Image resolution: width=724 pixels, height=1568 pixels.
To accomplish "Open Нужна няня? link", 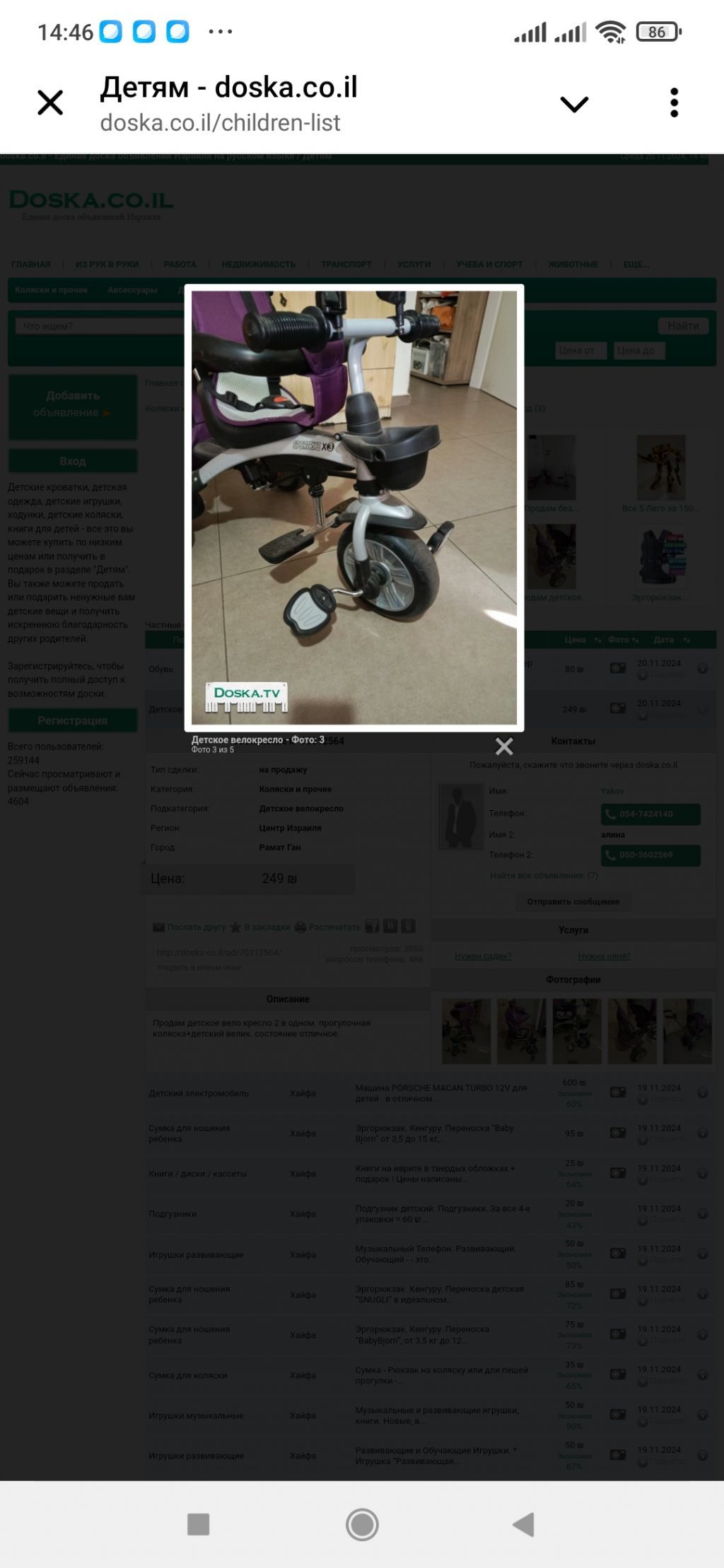I will (604, 956).
